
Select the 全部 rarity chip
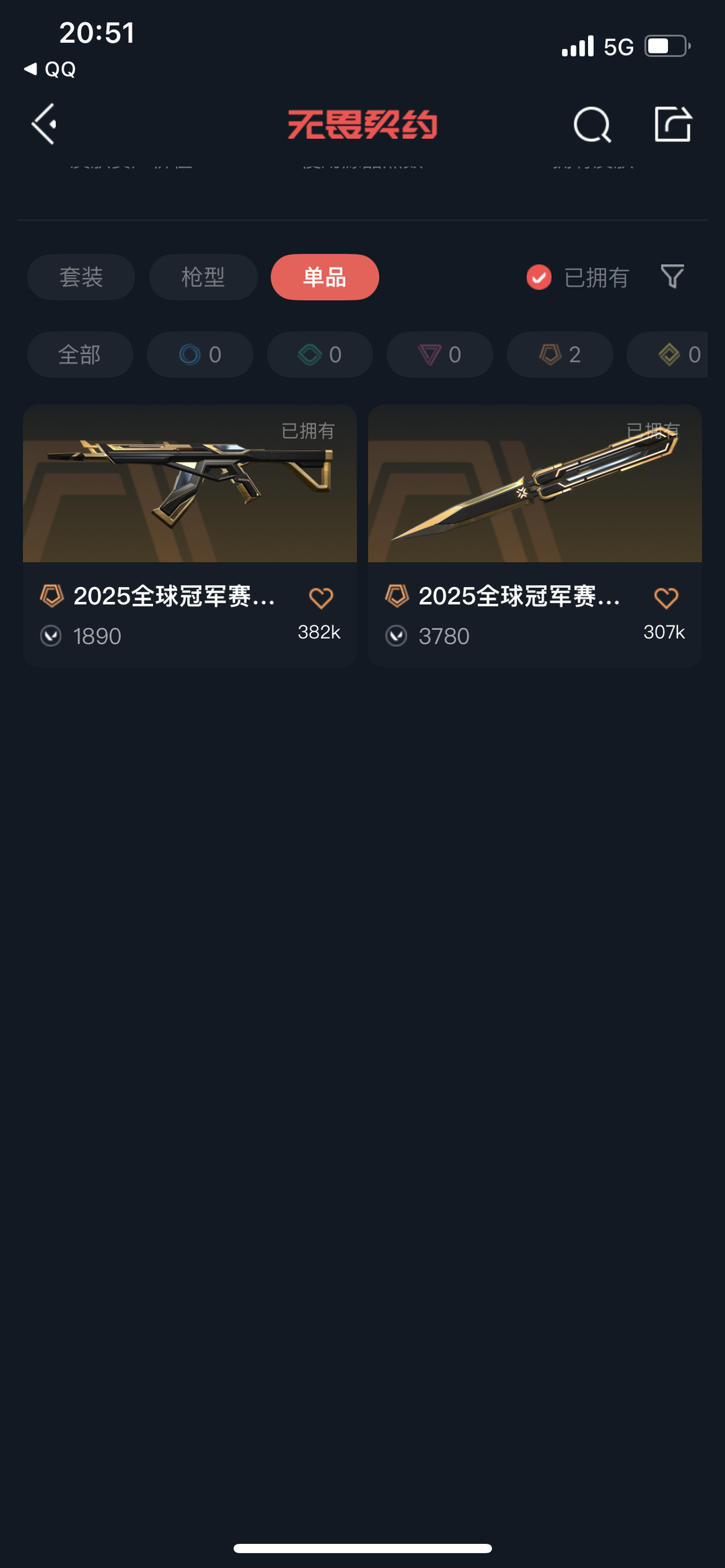(x=80, y=354)
